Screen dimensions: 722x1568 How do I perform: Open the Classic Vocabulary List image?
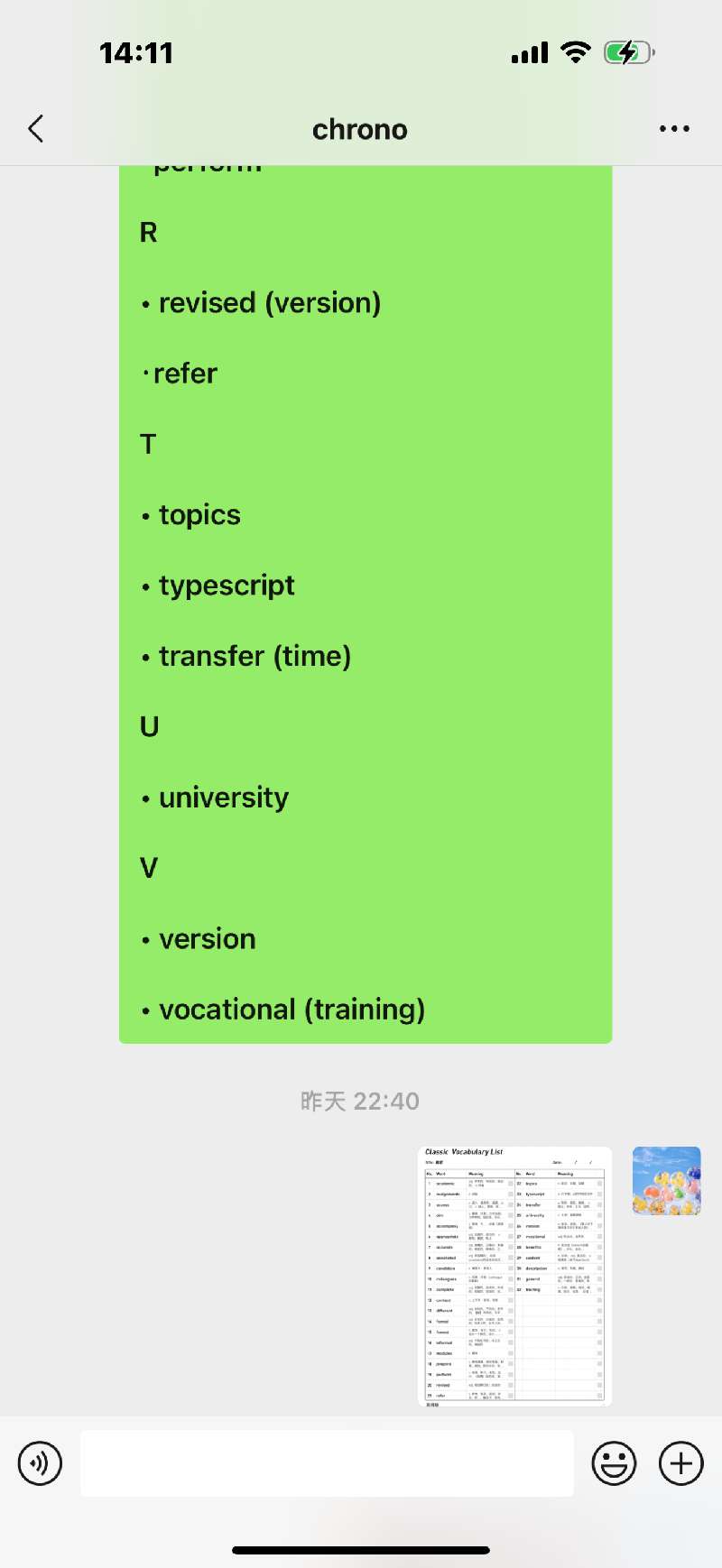(515, 1276)
